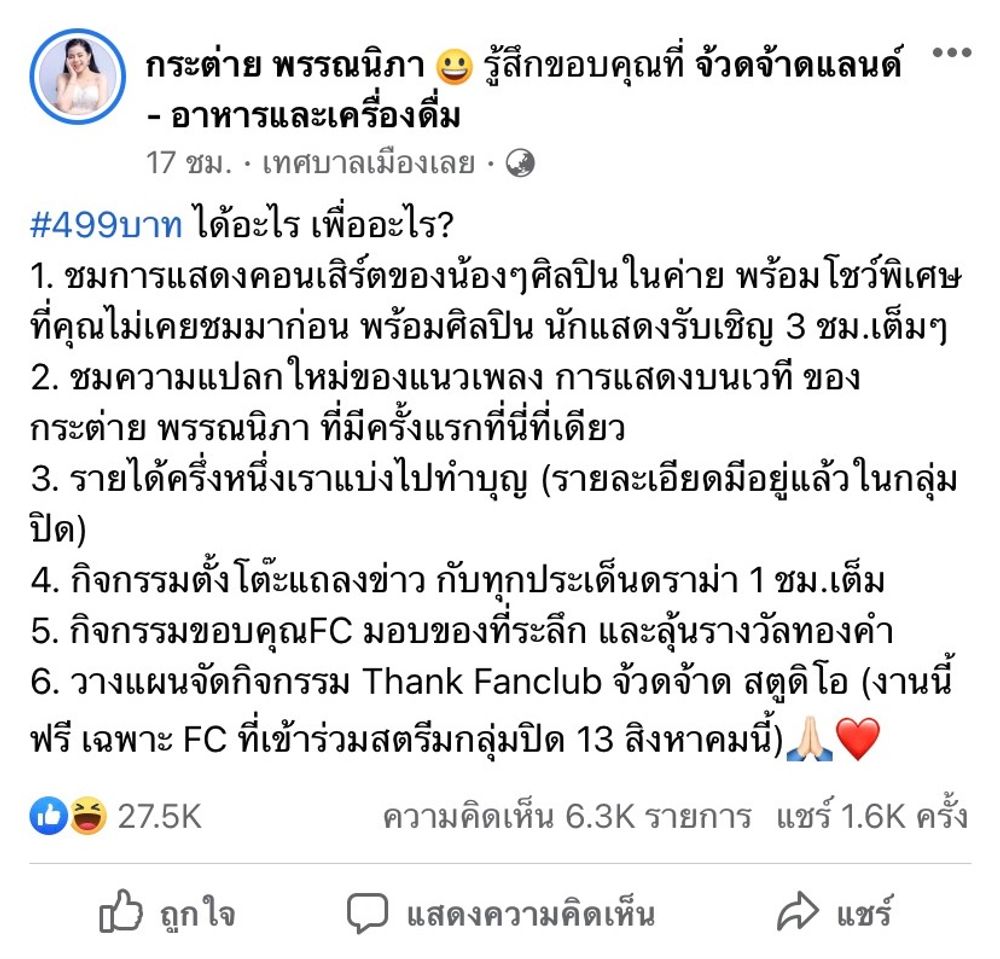
Task: Share the post with แชร์ button
Action: [834, 912]
